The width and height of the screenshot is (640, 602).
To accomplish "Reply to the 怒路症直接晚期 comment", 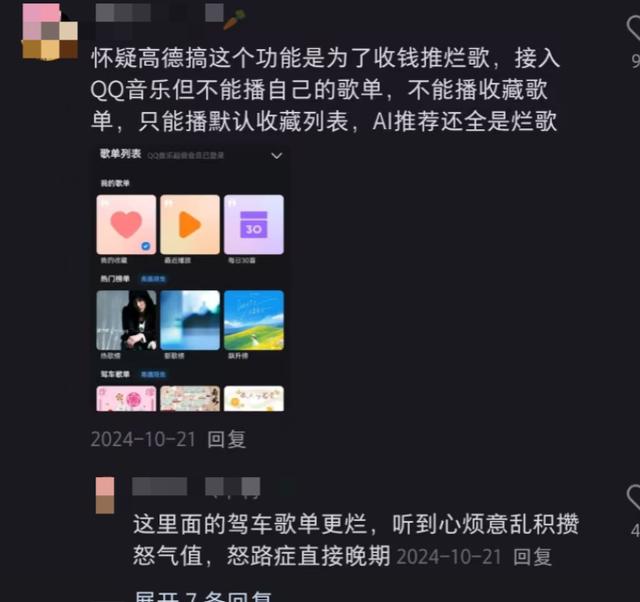I will tap(532, 556).
